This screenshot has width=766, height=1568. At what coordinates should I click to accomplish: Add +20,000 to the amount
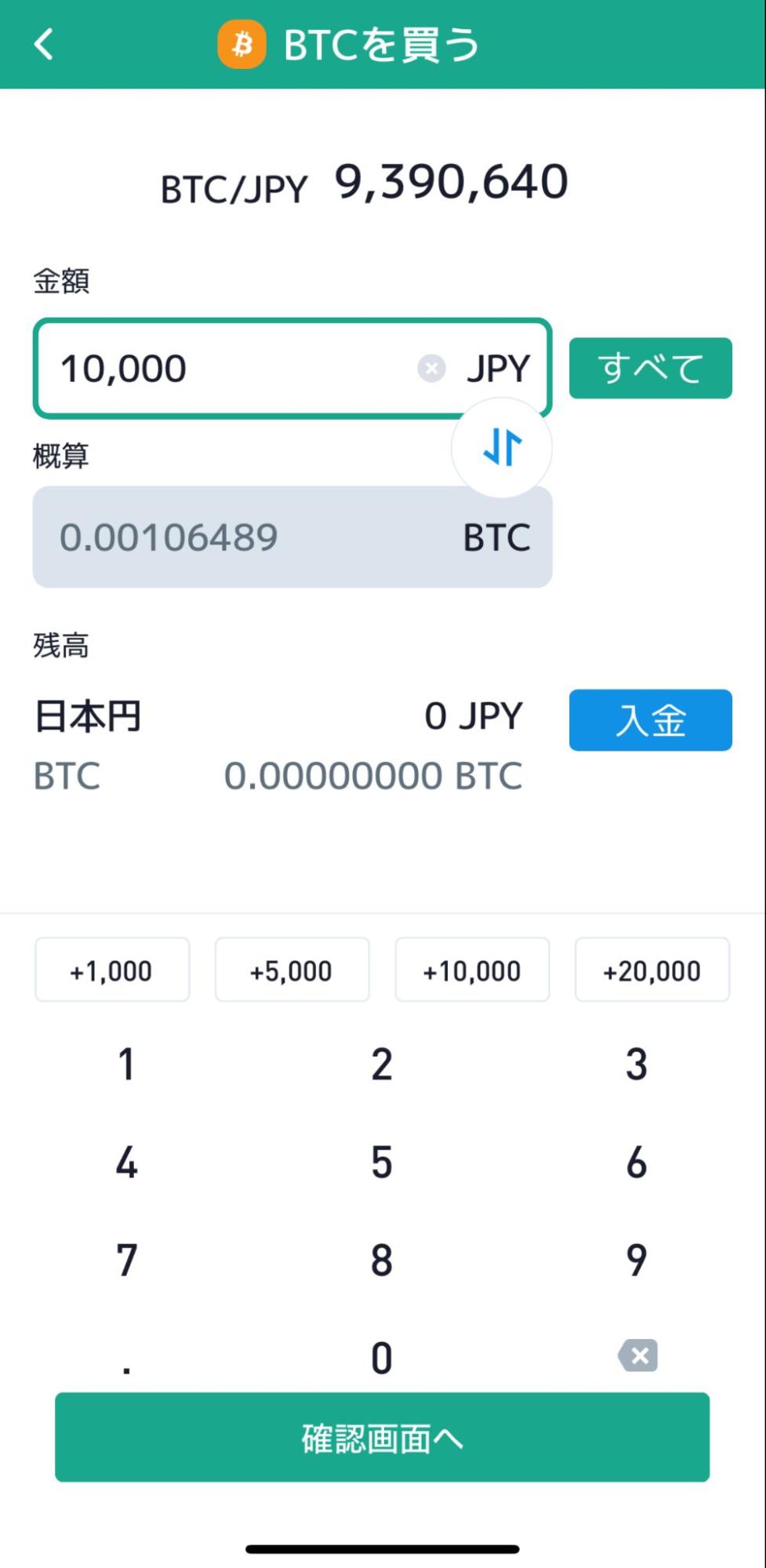click(x=652, y=970)
